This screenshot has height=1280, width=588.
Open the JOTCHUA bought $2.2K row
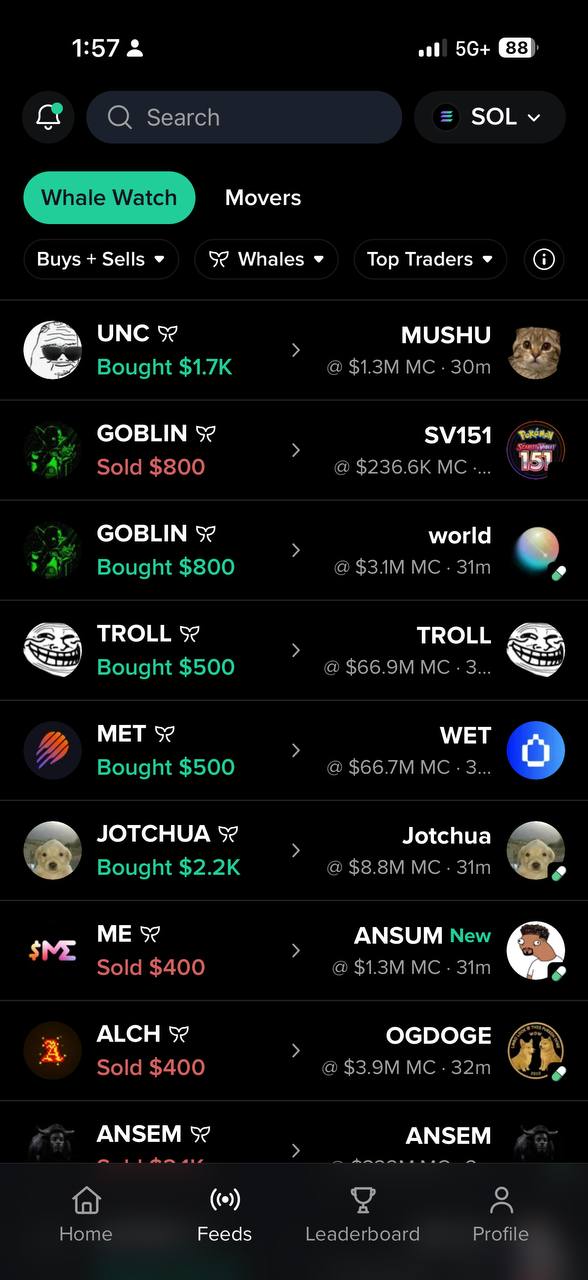294,850
